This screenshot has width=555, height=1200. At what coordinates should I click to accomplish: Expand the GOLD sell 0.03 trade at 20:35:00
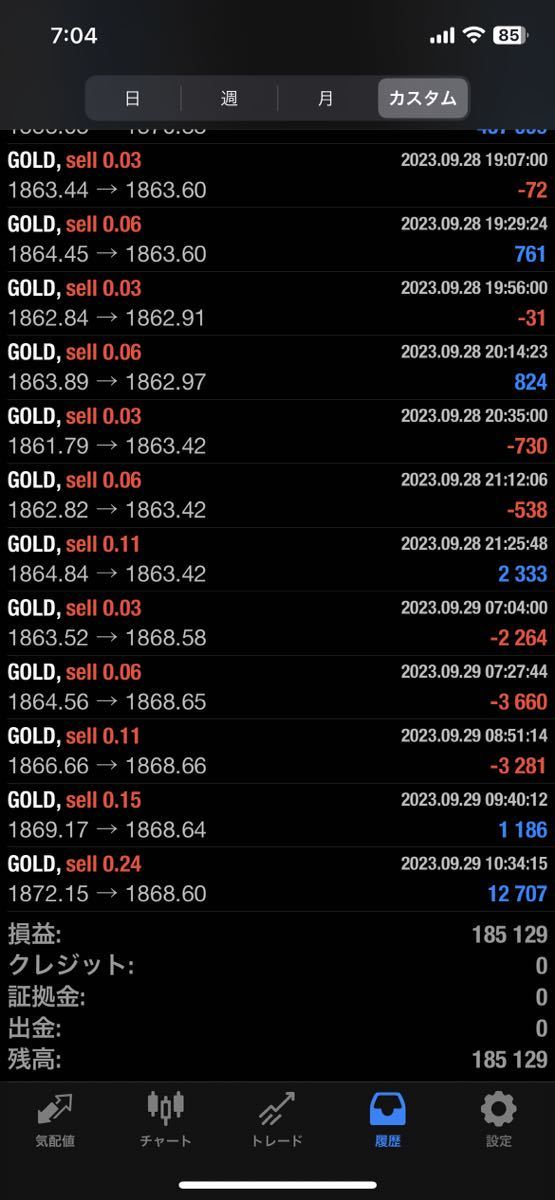click(x=277, y=431)
